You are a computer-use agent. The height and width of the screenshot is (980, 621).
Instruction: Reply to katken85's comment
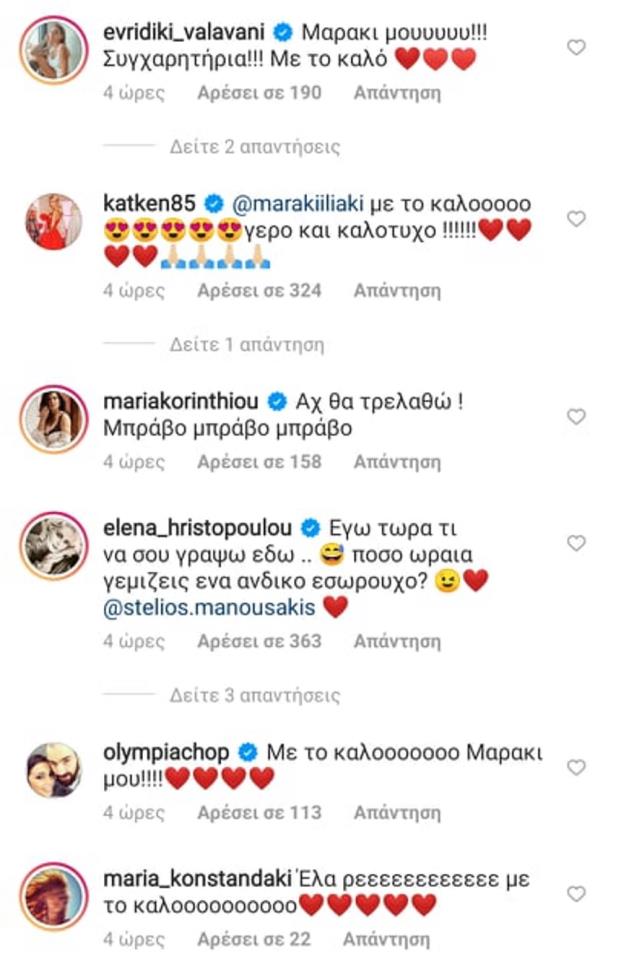[x=397, y=291]
